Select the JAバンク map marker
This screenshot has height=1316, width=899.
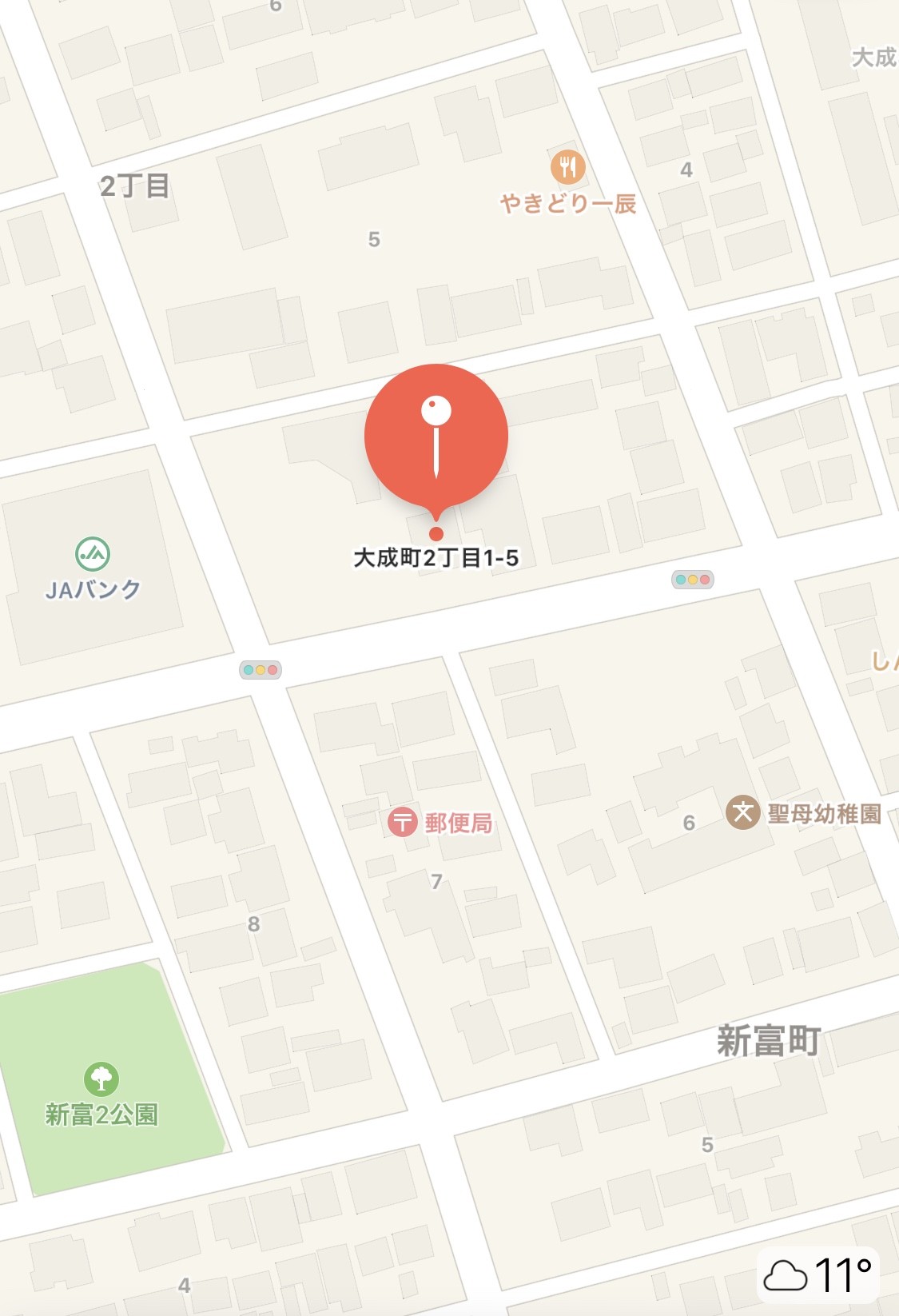point(93,553)
